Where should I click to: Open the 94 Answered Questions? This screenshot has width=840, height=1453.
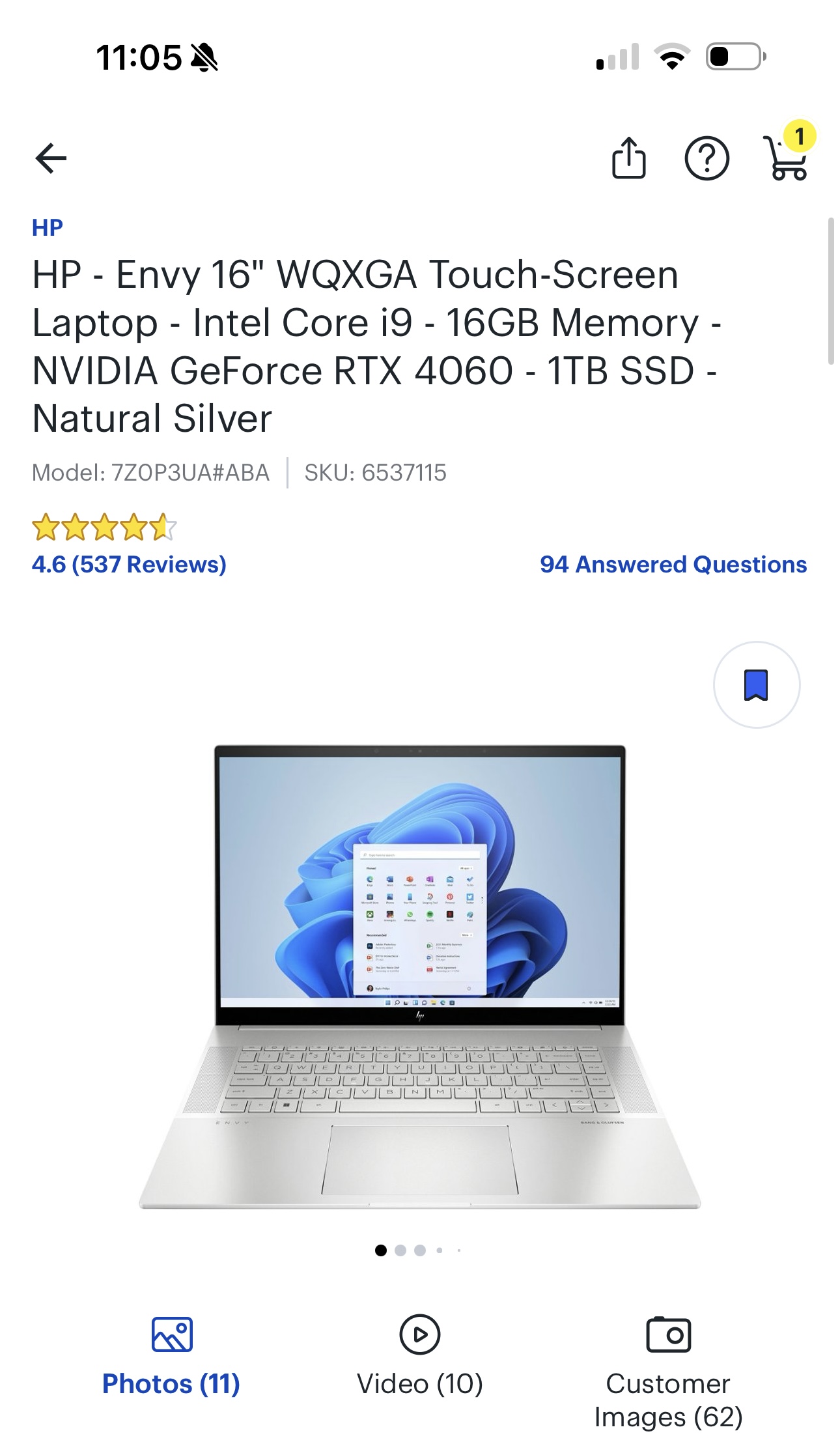673,564
